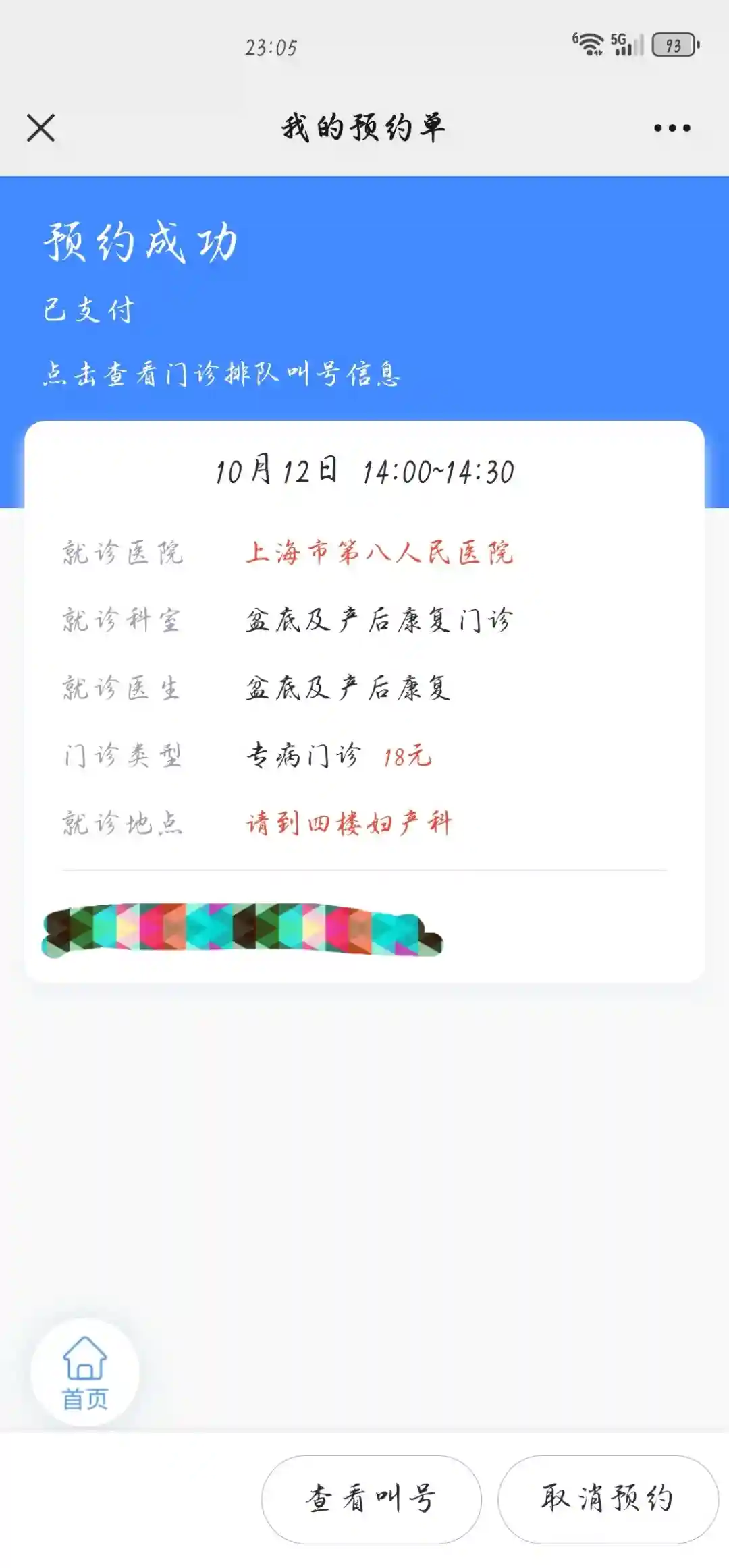Screen dimensions: 729x1568
Task: Tap 点击查看门诊排队叫号信息 link
Action: tap(221, 373)
